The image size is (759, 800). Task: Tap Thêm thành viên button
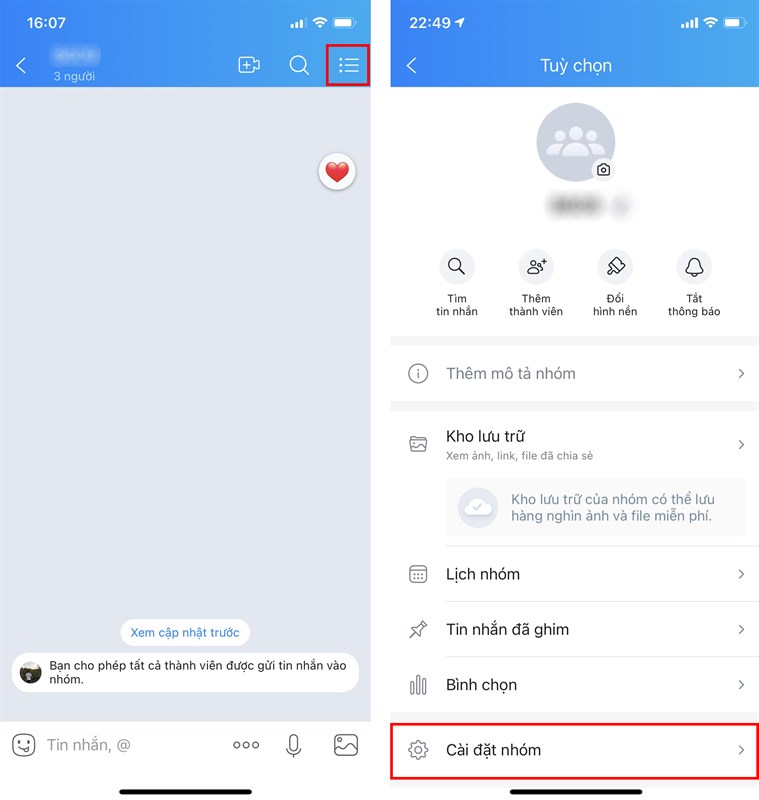pyautogui.click(x=536, y=267)
